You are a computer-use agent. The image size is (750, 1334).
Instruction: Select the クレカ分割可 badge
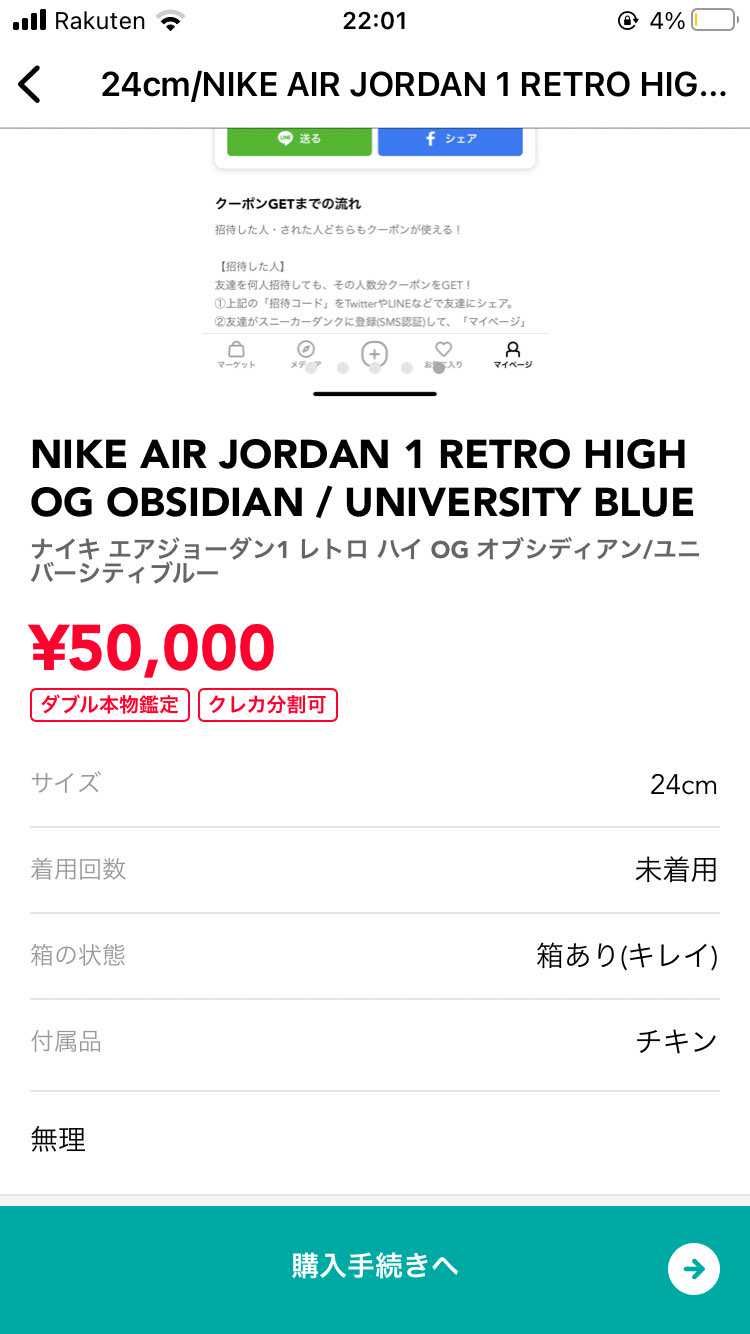click(x=267, y=704)
